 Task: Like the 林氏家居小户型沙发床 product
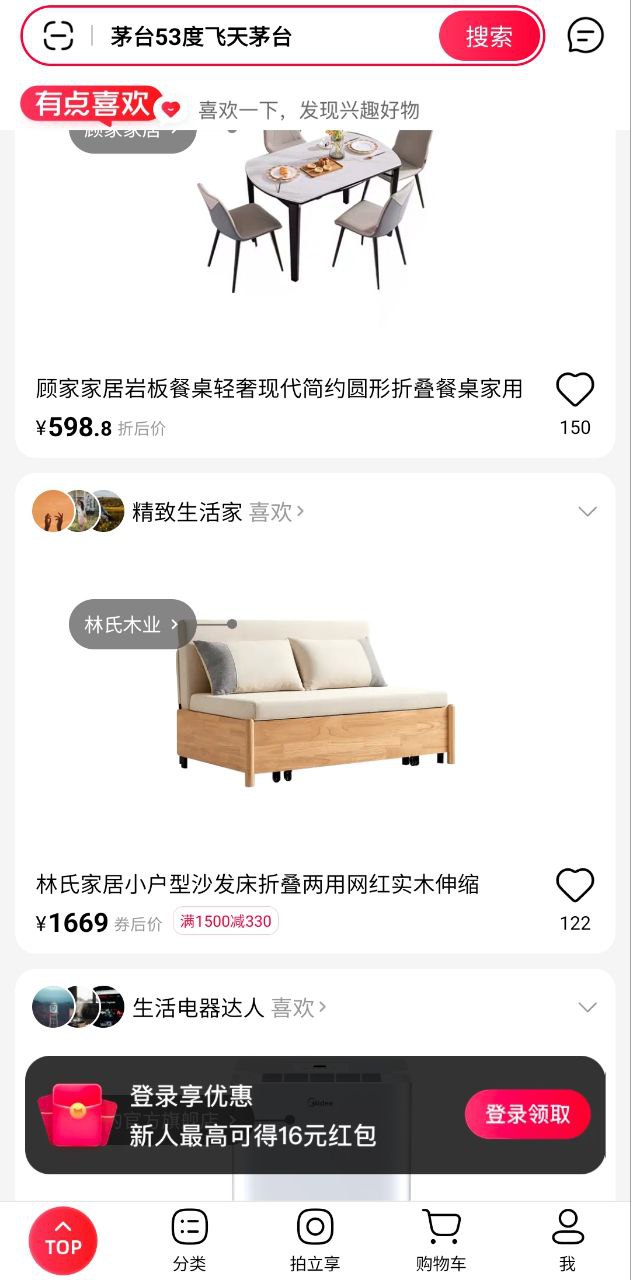[x=575, y=886]
